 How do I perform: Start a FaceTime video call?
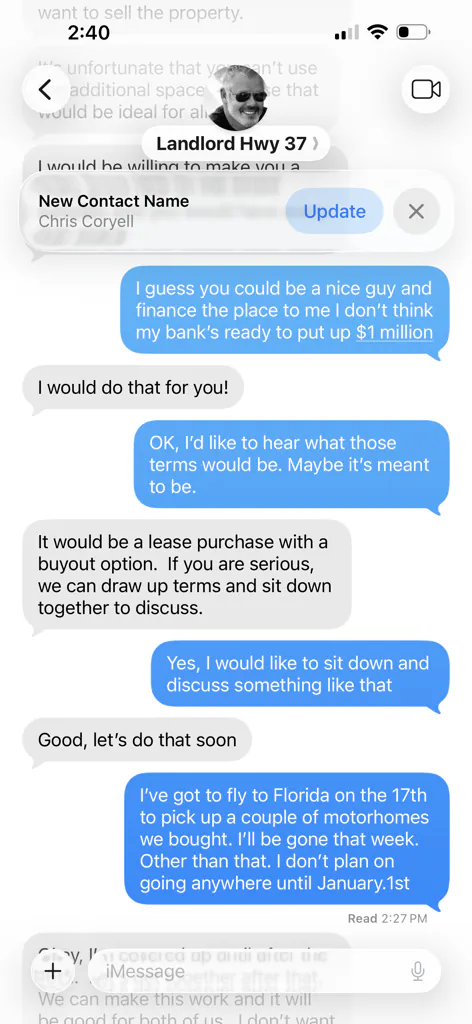click(426, 89)
